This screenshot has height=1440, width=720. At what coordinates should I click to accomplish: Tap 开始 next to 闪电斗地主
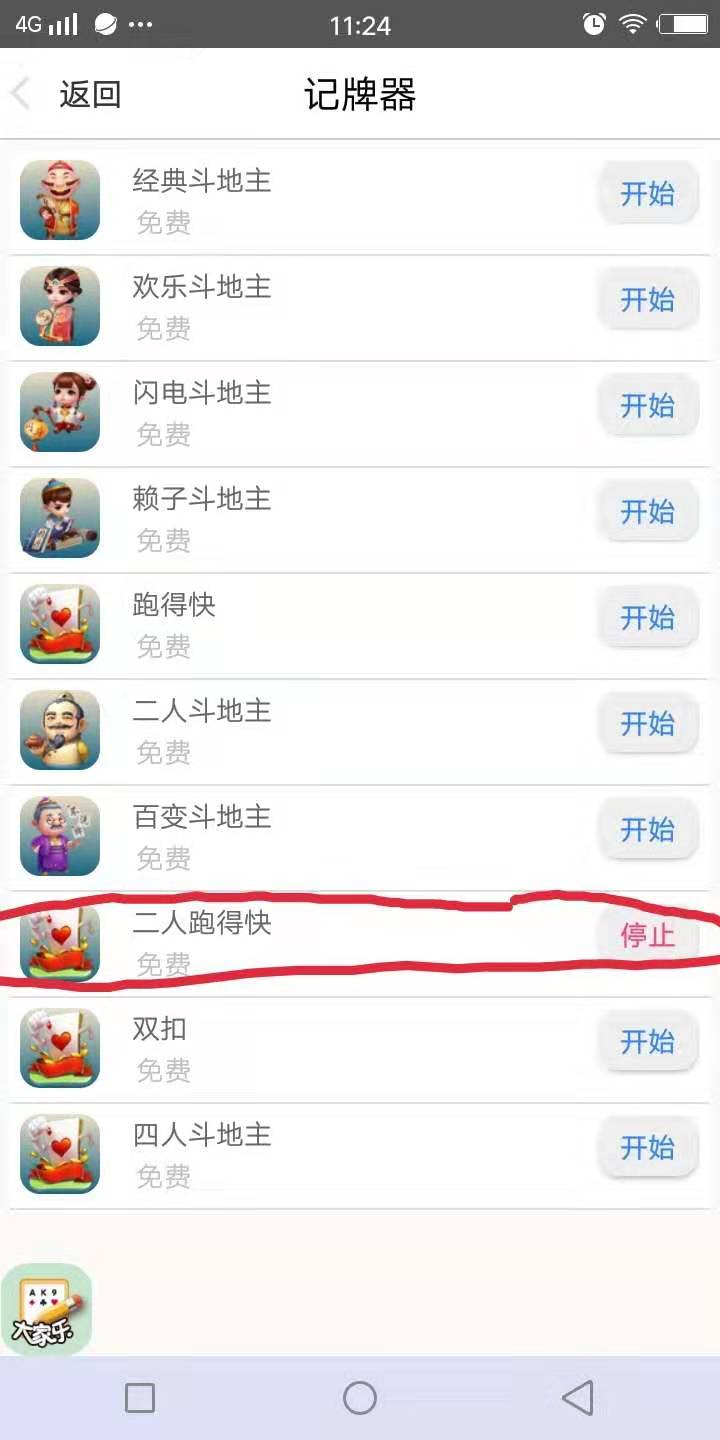click(x=648, y=406)
